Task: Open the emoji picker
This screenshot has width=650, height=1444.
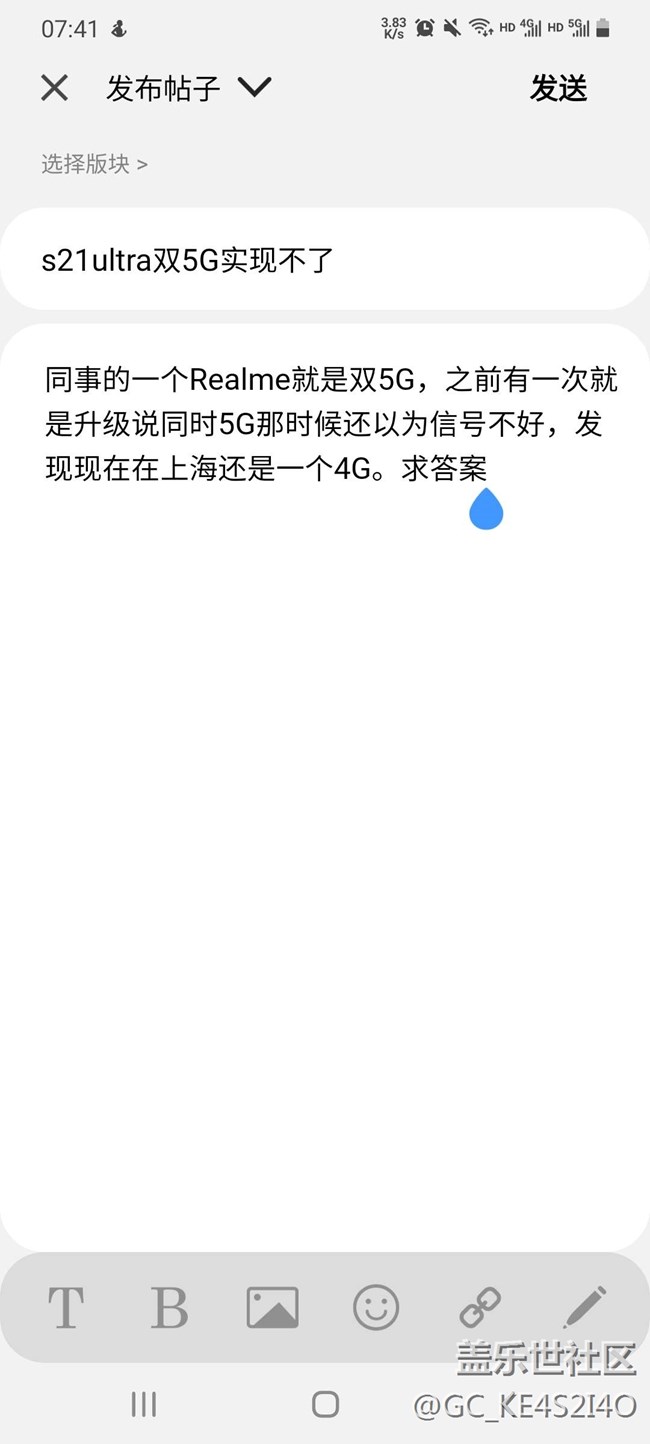Action: coord(376,1307)
